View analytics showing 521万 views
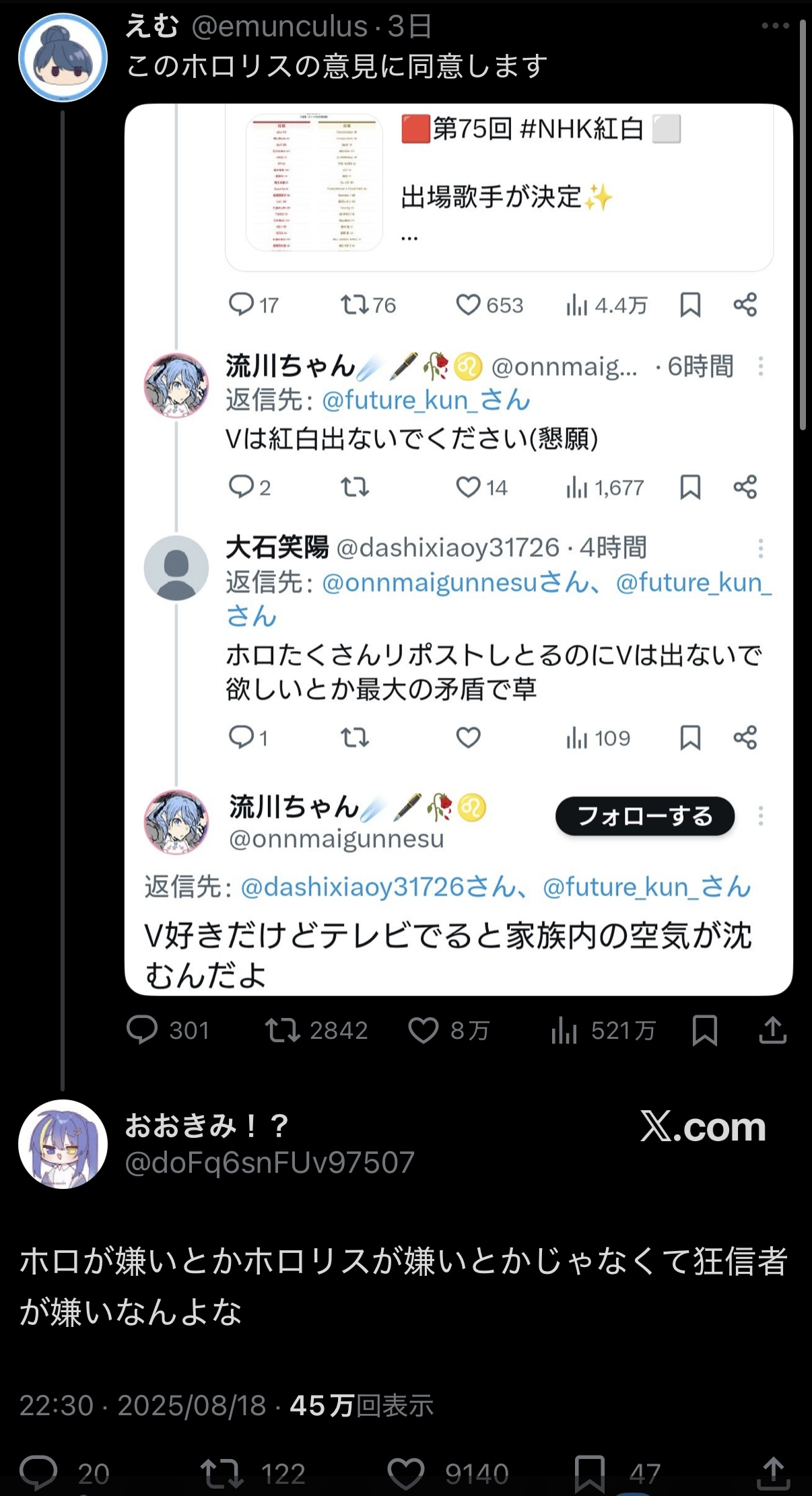This screenshot has height=1496, width=812. (x=564, y=1030)
